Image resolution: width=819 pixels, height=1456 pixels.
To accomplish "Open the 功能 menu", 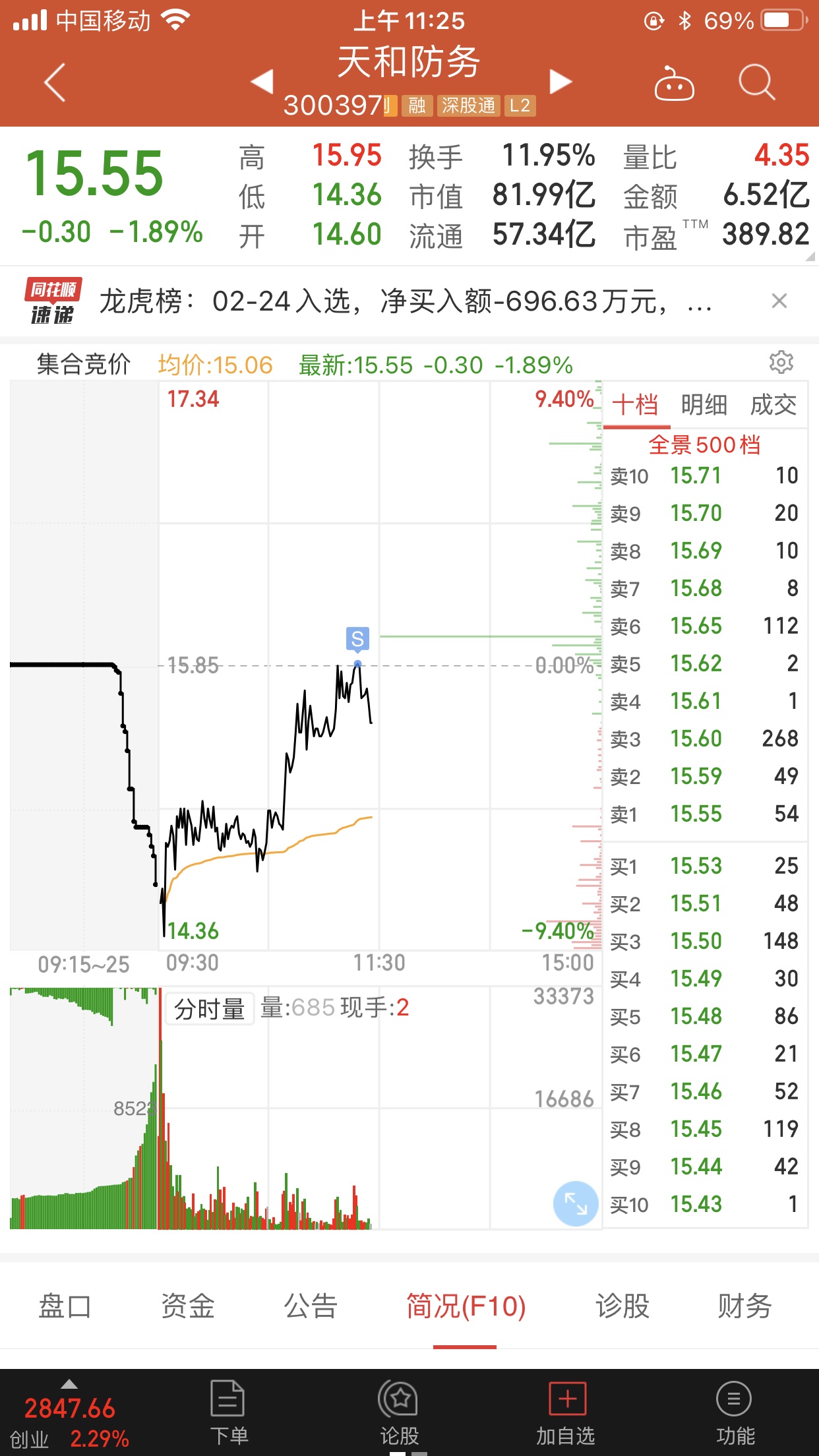I will 735,1412.
